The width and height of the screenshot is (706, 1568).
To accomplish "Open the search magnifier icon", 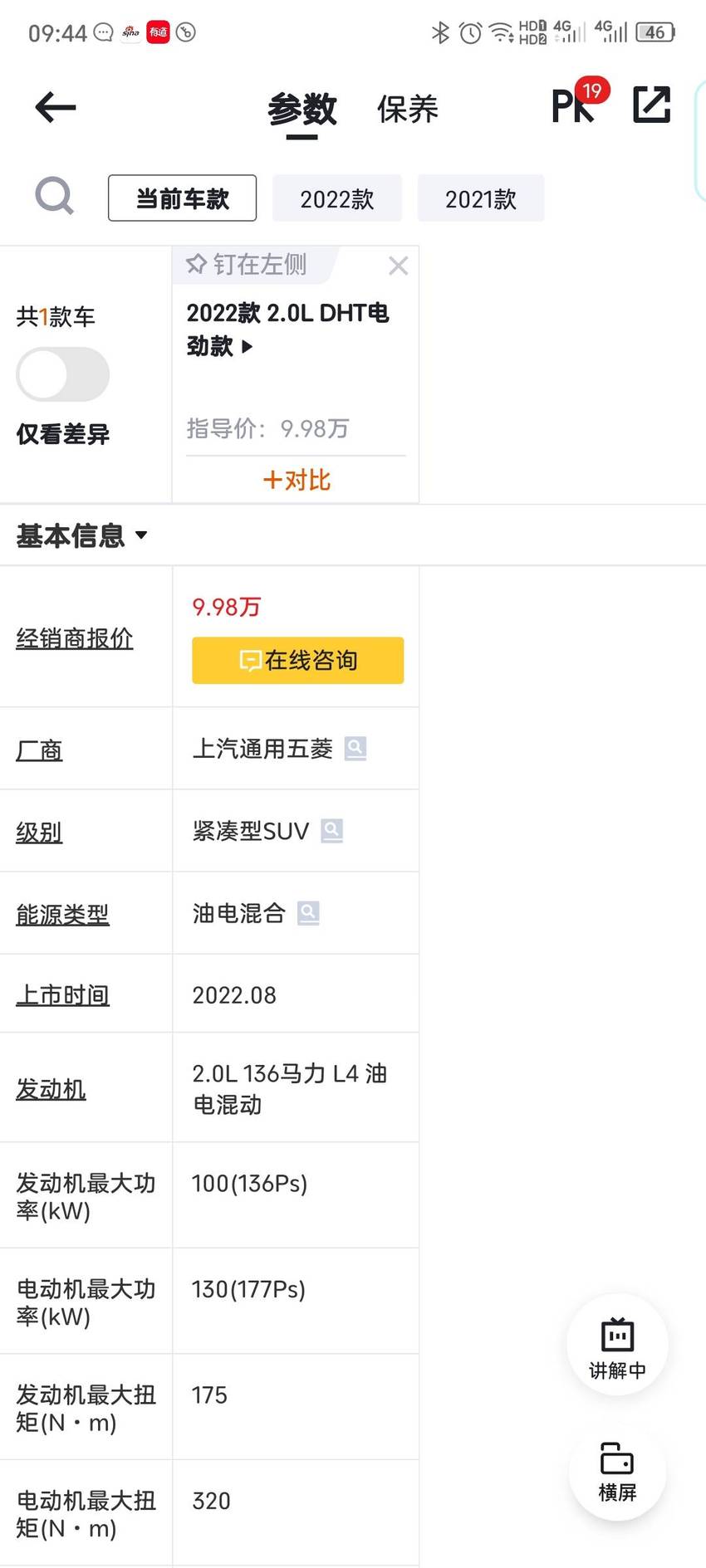I will click(55, 197).
